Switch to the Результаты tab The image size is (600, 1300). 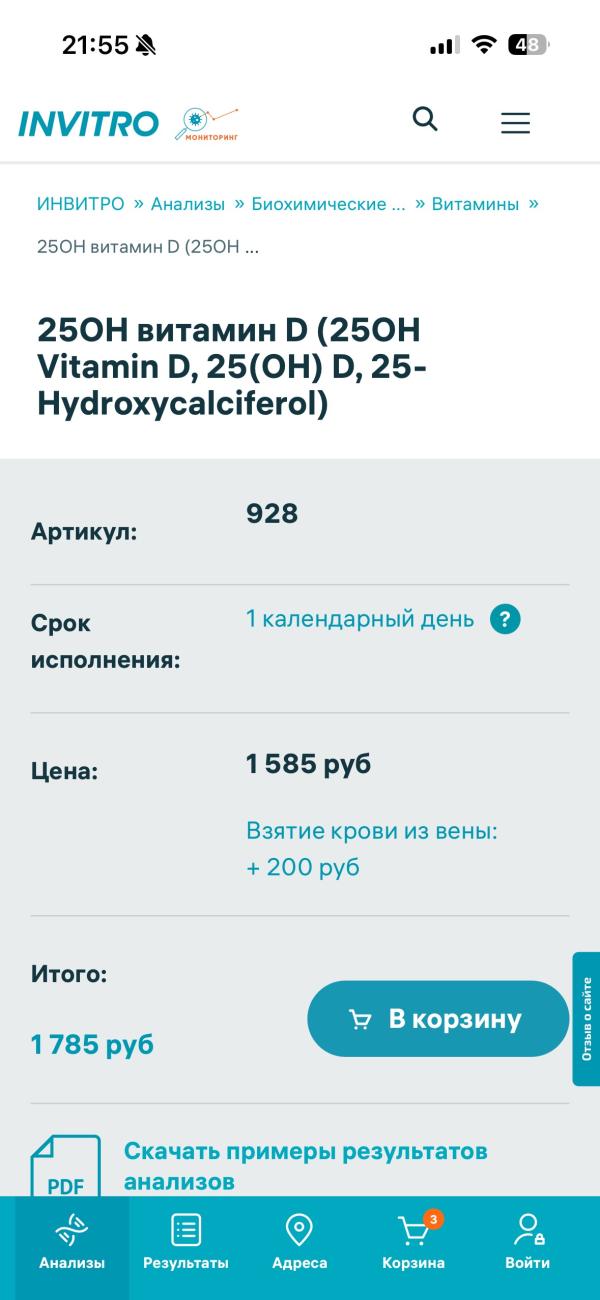tap(186, 1243)
